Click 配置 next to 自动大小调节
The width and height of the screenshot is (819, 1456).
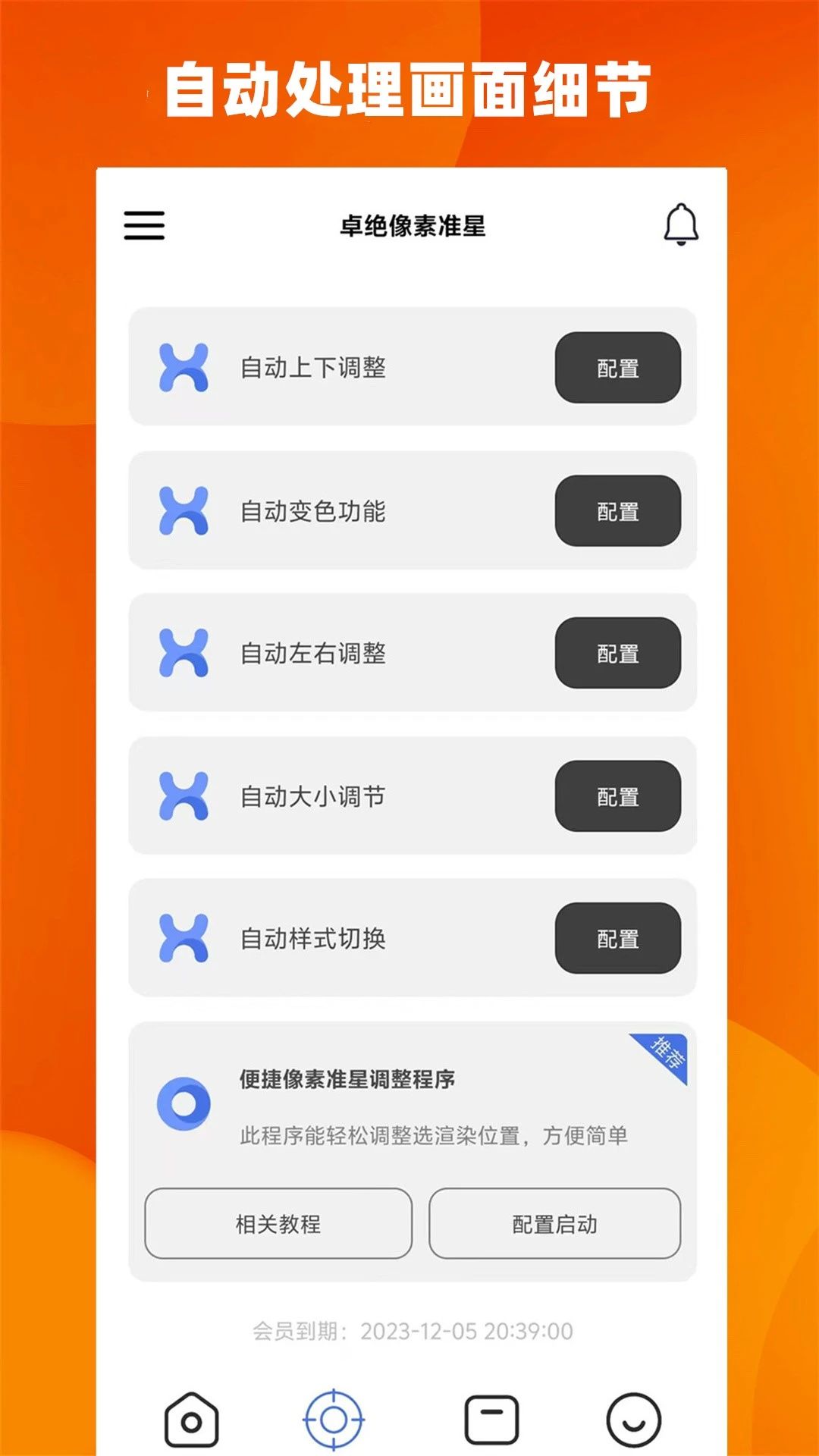pos(618,796)
